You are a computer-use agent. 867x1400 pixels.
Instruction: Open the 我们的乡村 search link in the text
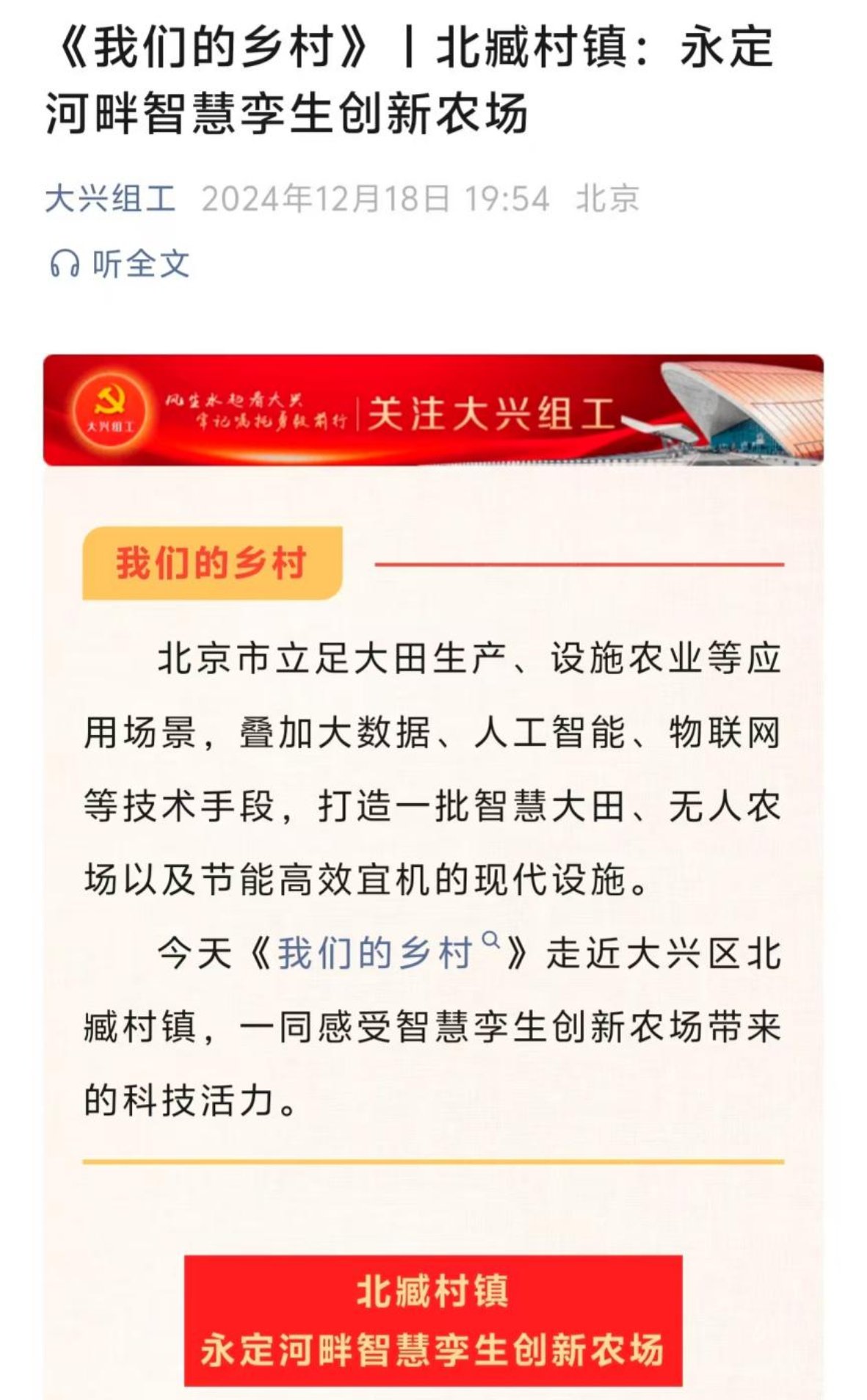tap(374, 954)
